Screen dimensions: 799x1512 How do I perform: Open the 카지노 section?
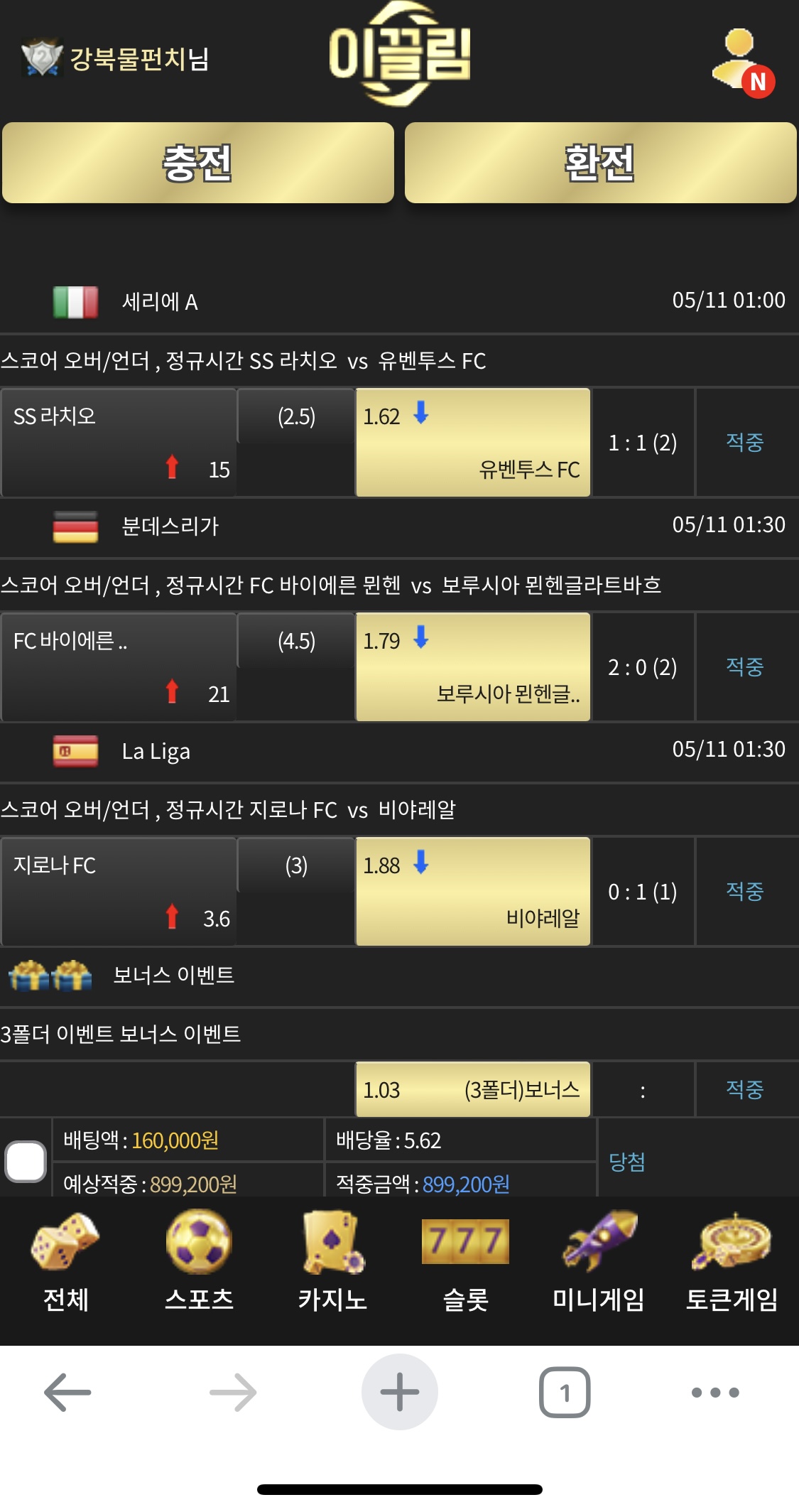coord(332,1262)
